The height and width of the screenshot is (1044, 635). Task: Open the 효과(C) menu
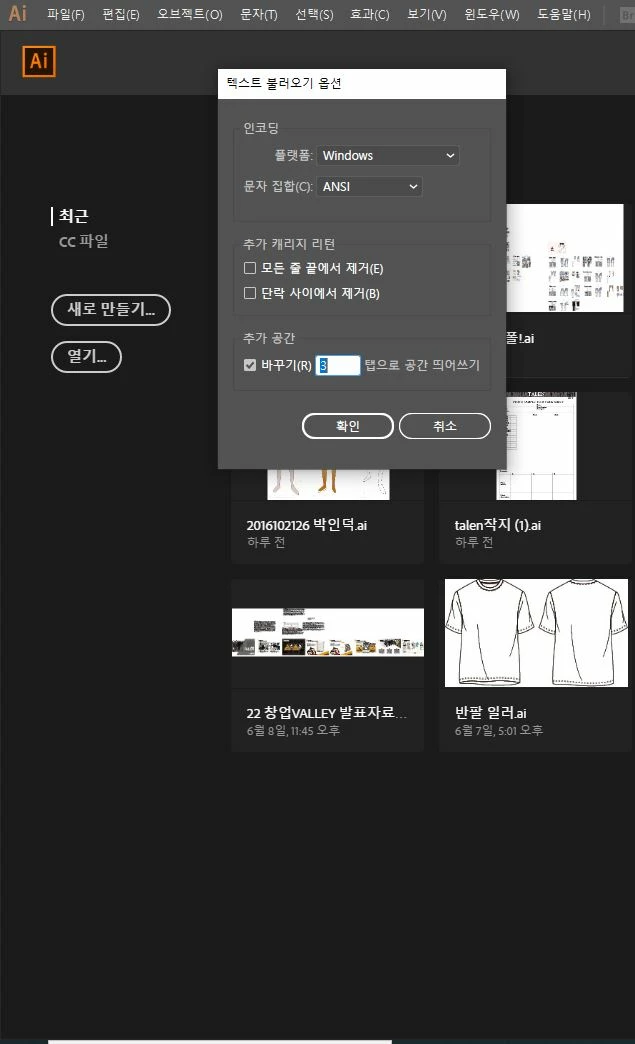pyautogui.click(x=369, y=15)
